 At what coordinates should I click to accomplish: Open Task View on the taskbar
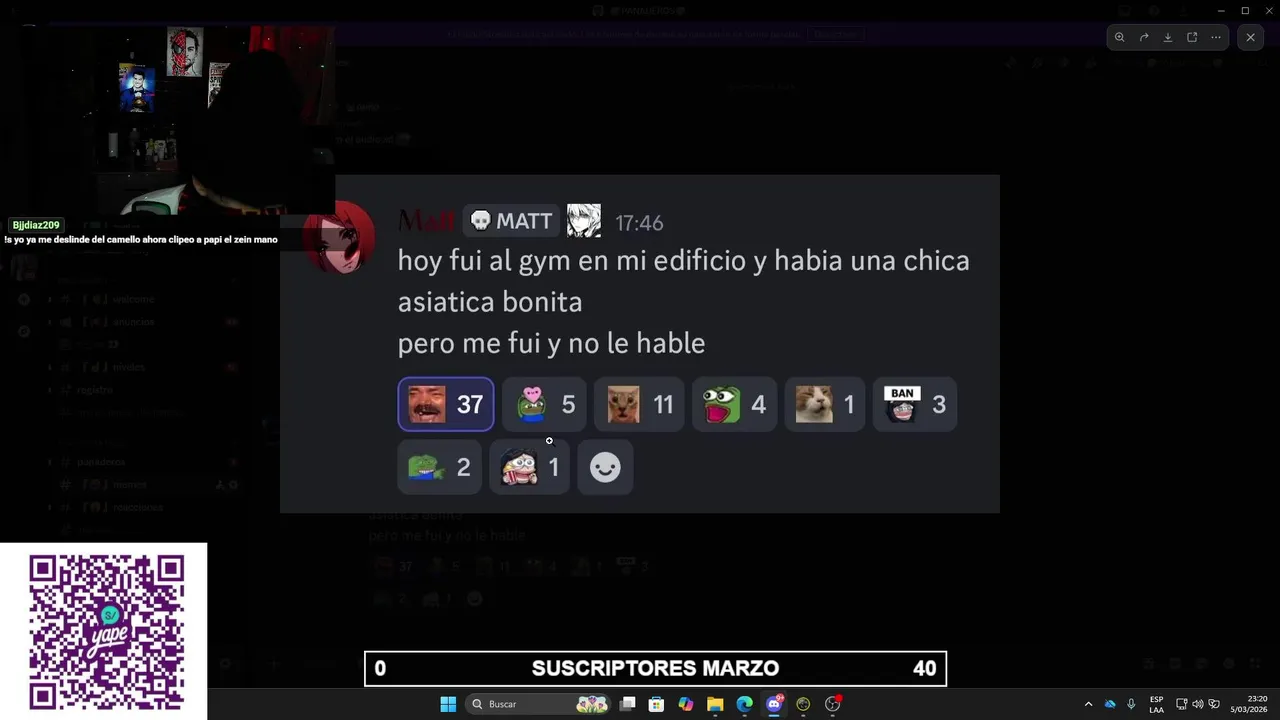[627, 704]
